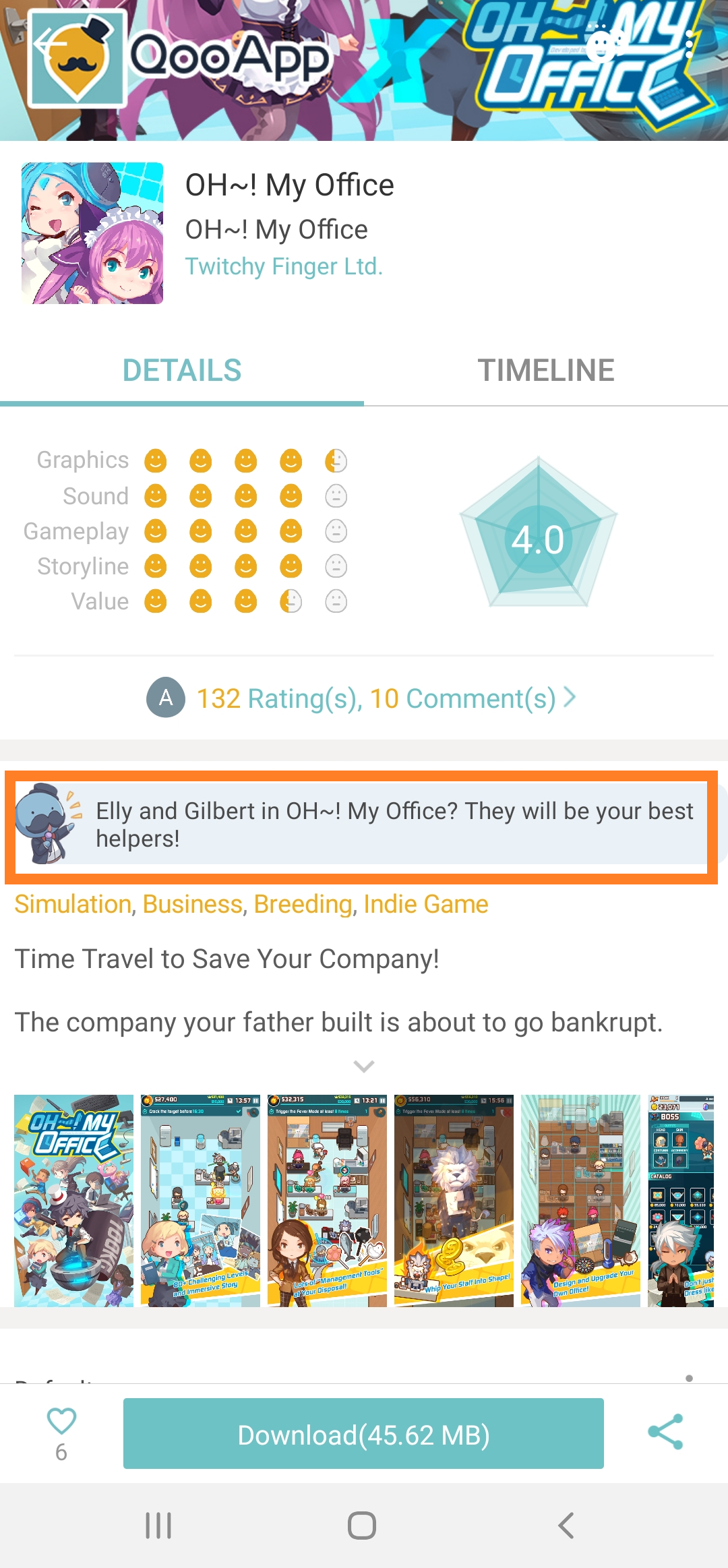Viewport: 728px width, 1568px height.
Task: Open the Indie Game tag
Action: pyautogui.click(x=425, y=904)
